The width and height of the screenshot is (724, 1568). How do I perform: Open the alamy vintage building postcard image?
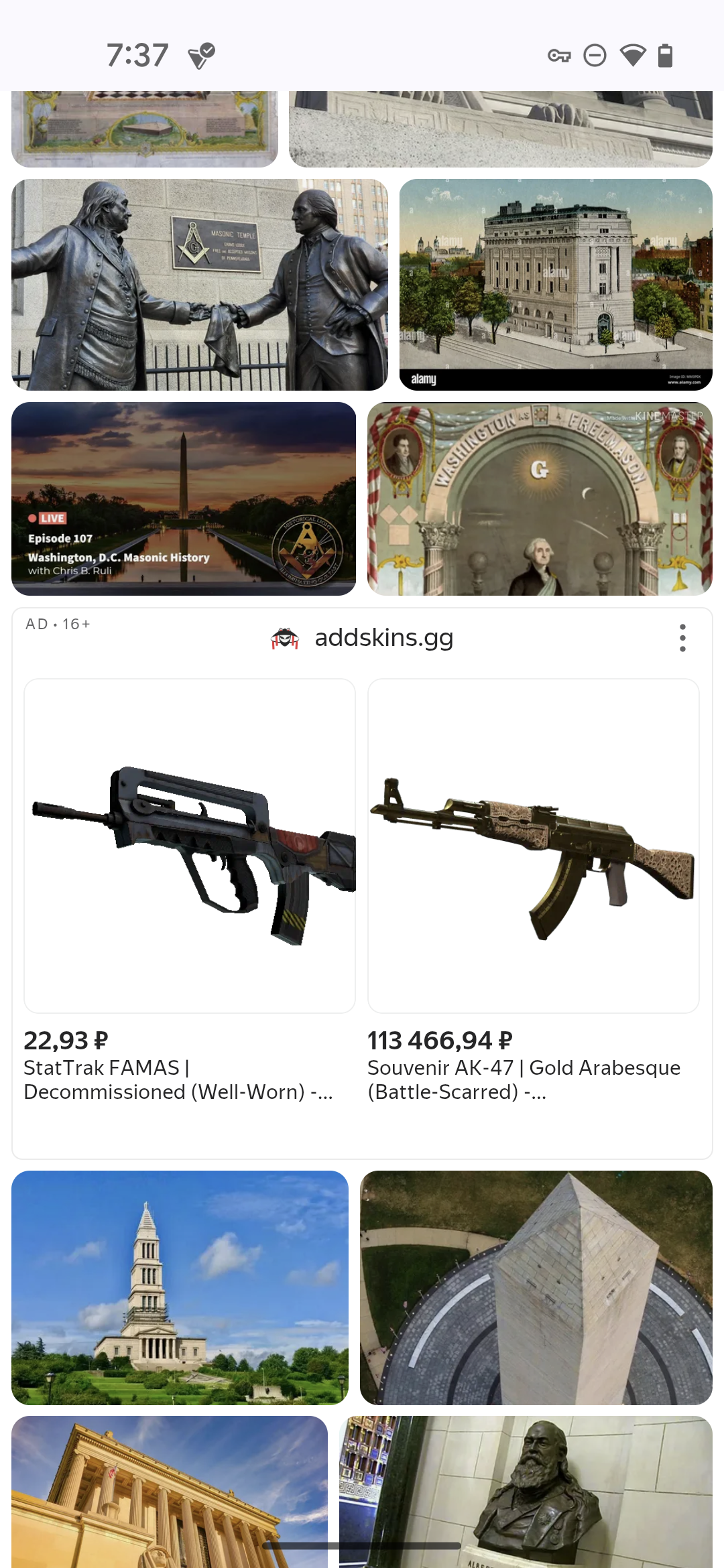(x=555, y=285)
